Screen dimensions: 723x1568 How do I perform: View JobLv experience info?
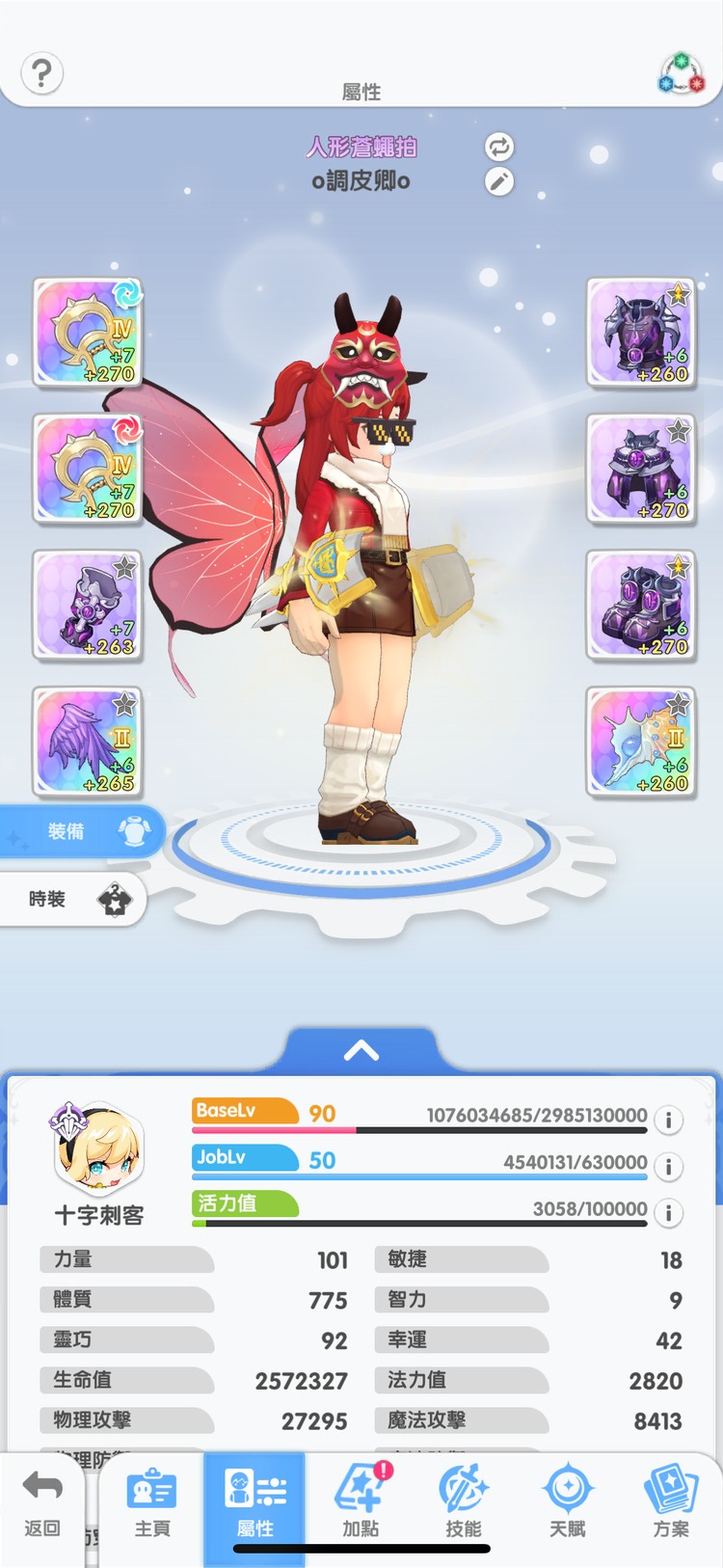point(669,1166)
